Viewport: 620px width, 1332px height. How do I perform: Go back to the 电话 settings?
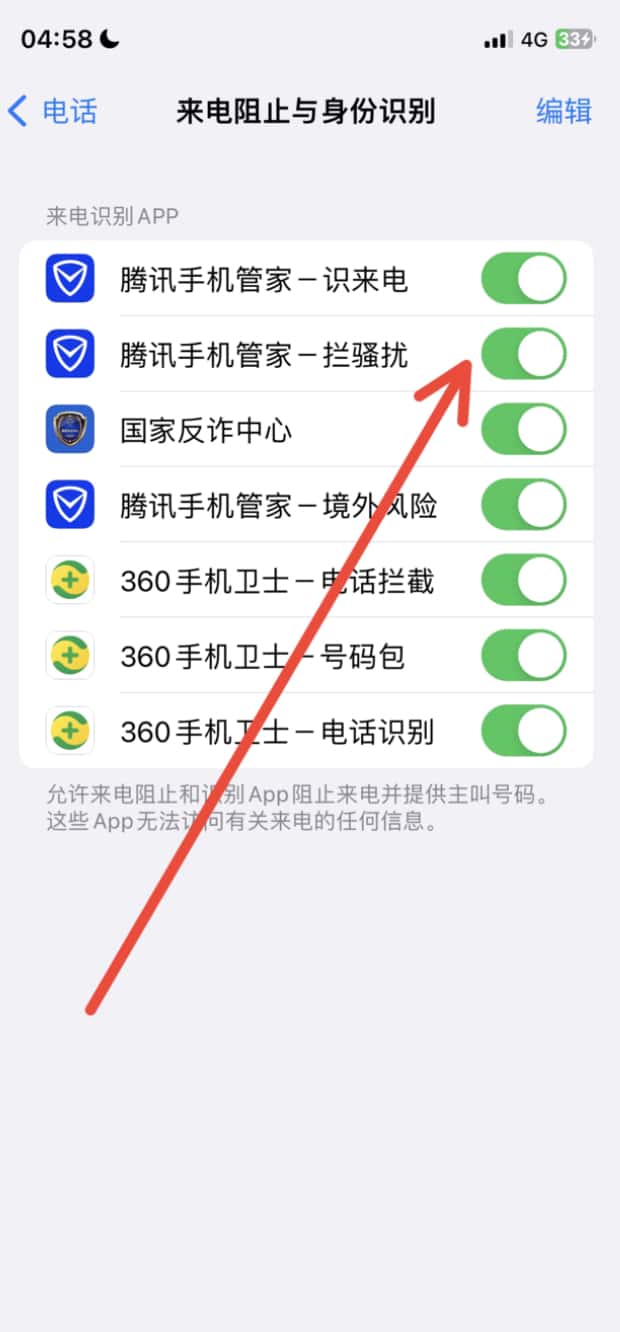[x=53, y=111]
